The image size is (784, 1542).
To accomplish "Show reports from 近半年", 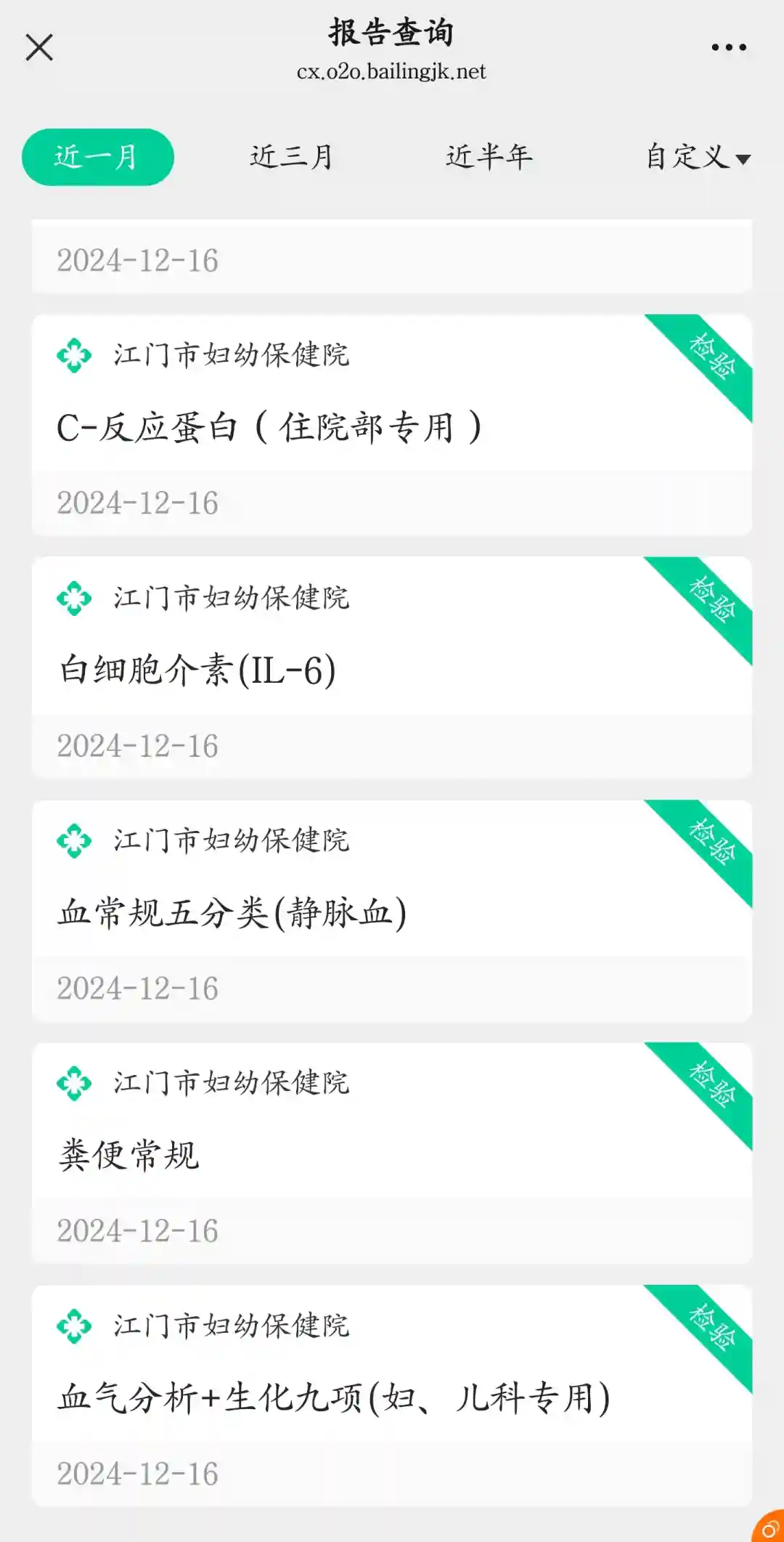I will pos(489,157).
